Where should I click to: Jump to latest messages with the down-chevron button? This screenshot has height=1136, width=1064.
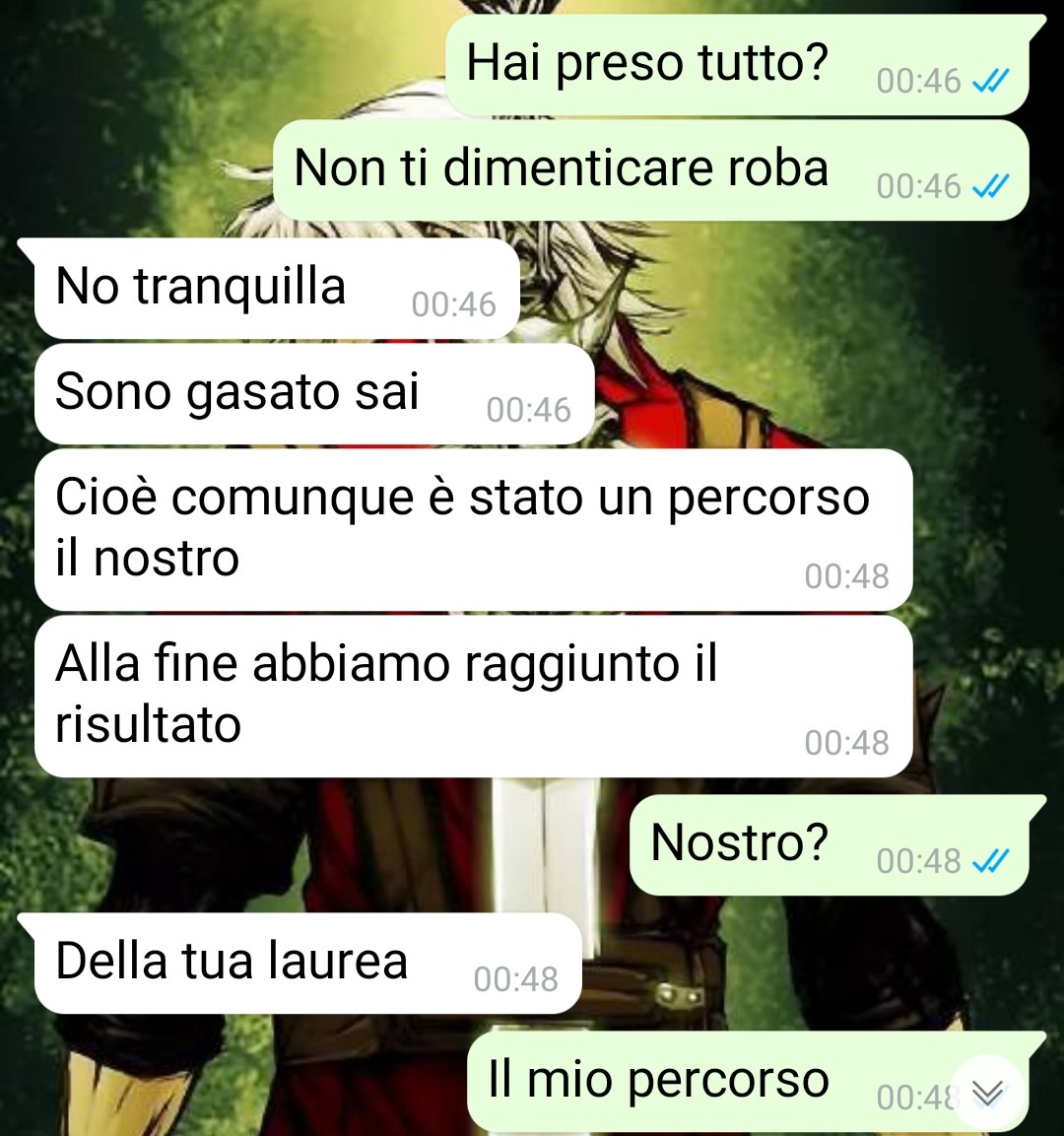(x=987, y=1092)
